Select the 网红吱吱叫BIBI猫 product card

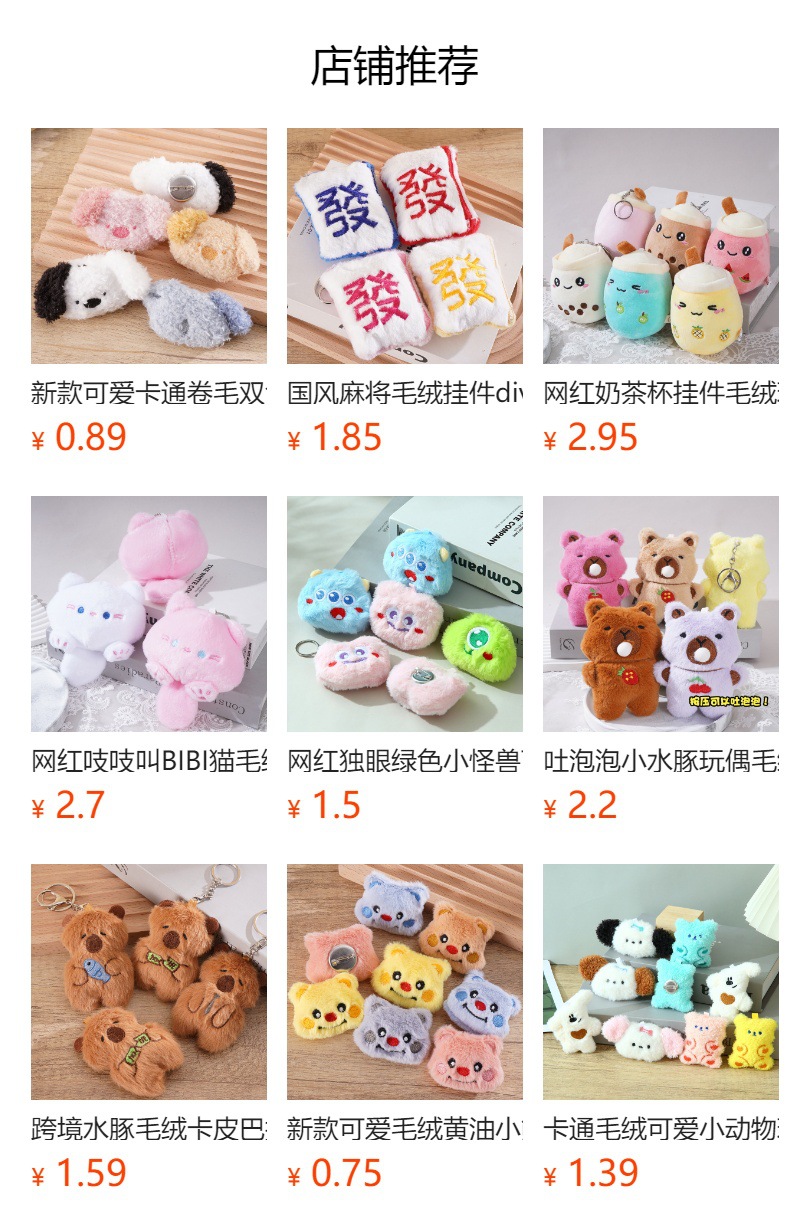148,614
